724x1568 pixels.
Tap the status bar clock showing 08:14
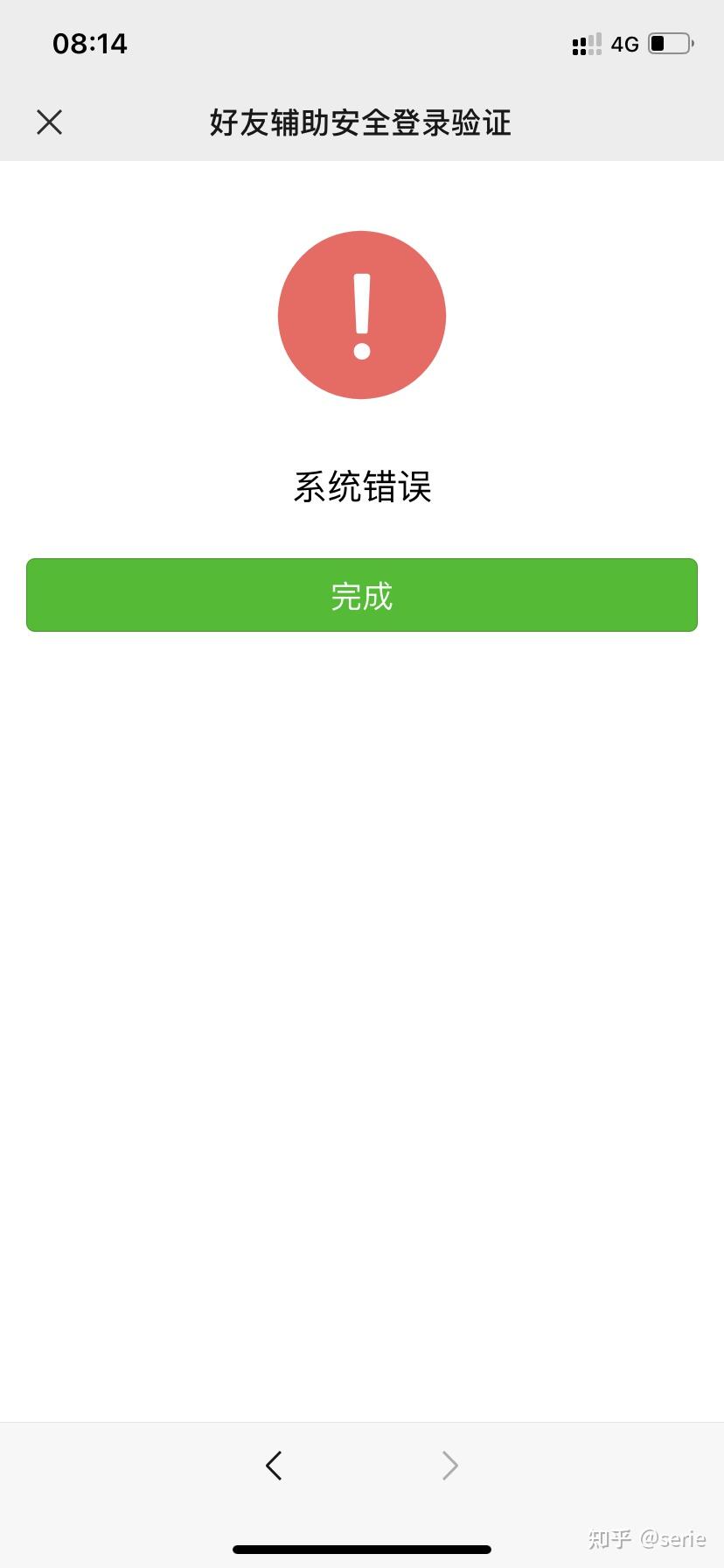coord(89,43)
